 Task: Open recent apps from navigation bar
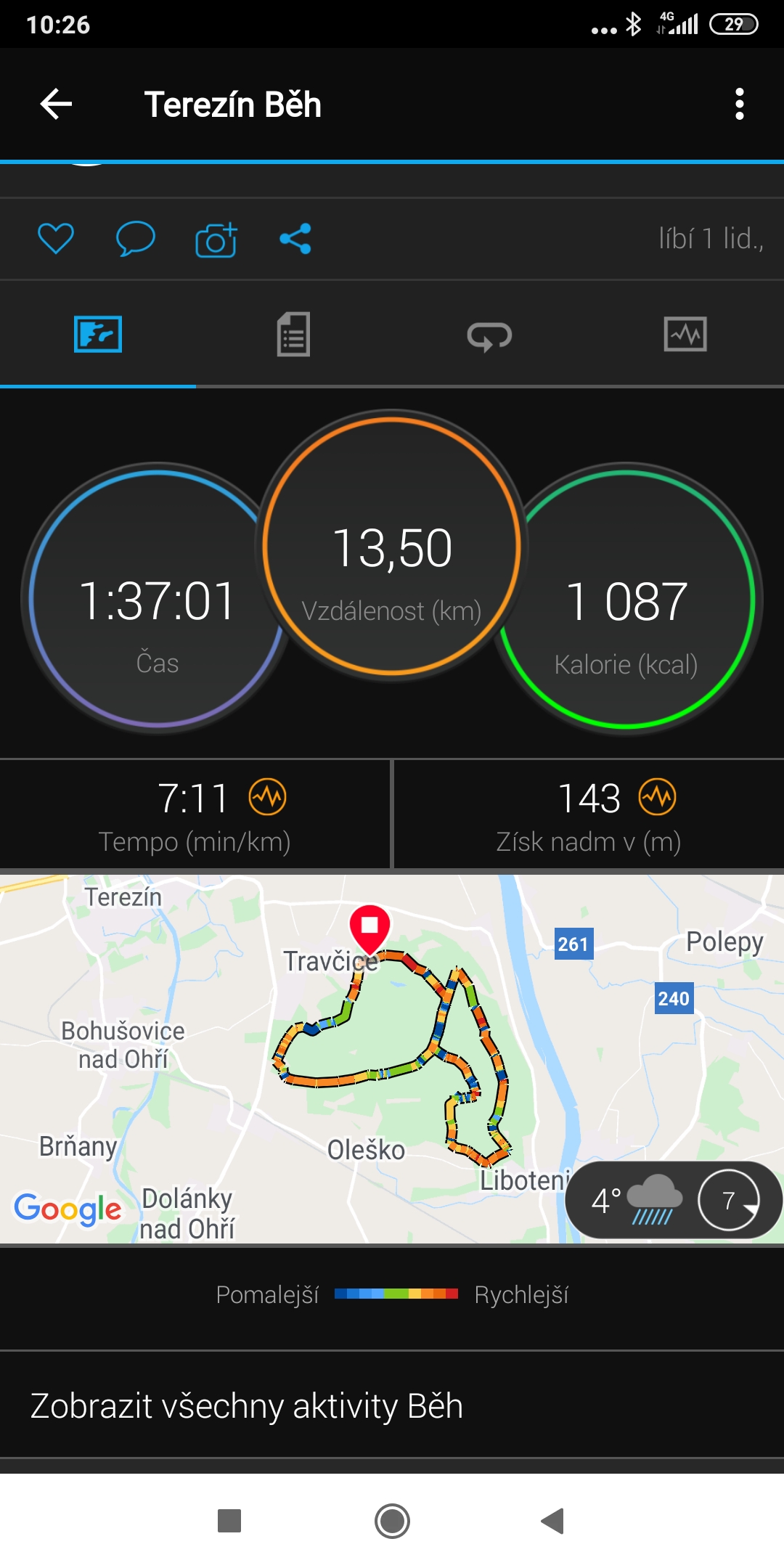[x=229, y=1521]
